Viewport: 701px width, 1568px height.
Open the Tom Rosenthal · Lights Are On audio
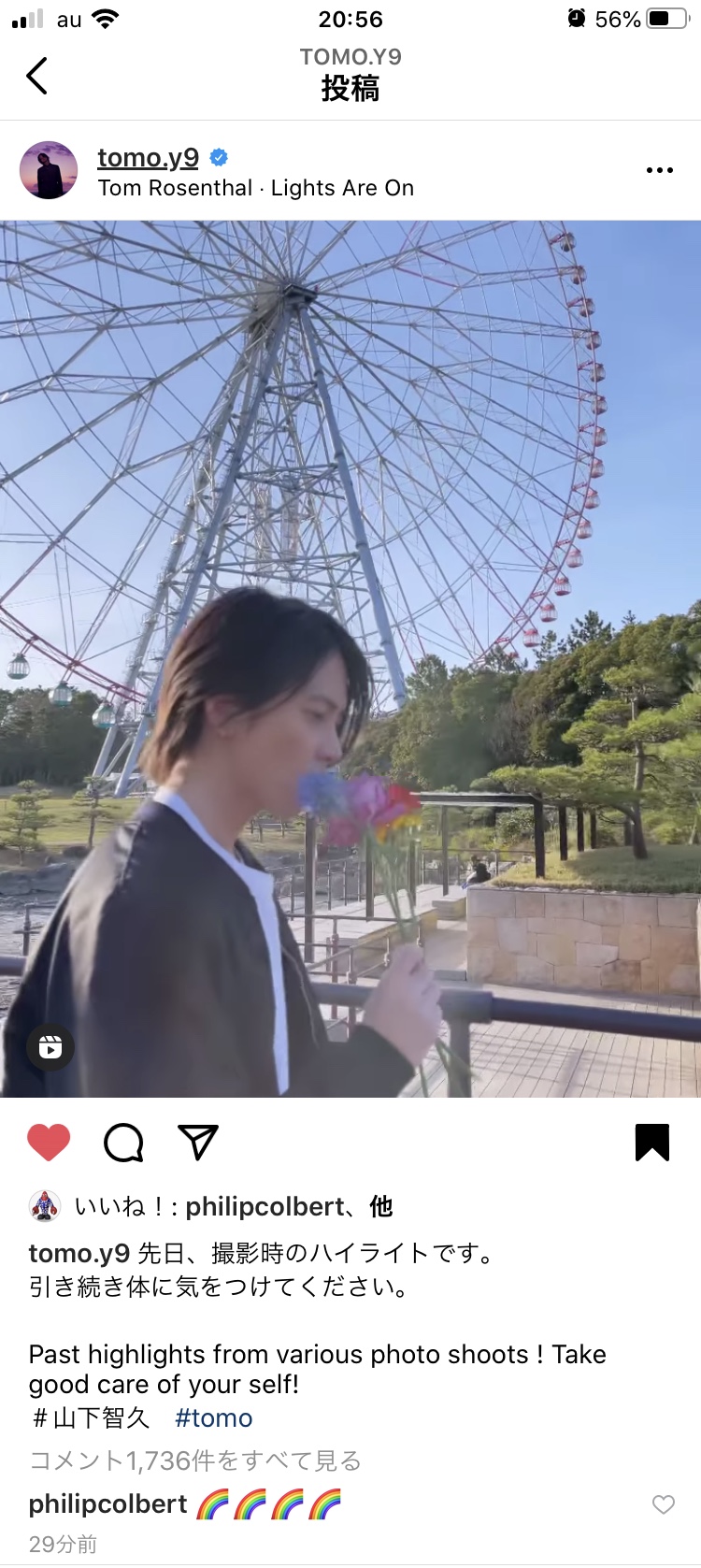point(256,188)
